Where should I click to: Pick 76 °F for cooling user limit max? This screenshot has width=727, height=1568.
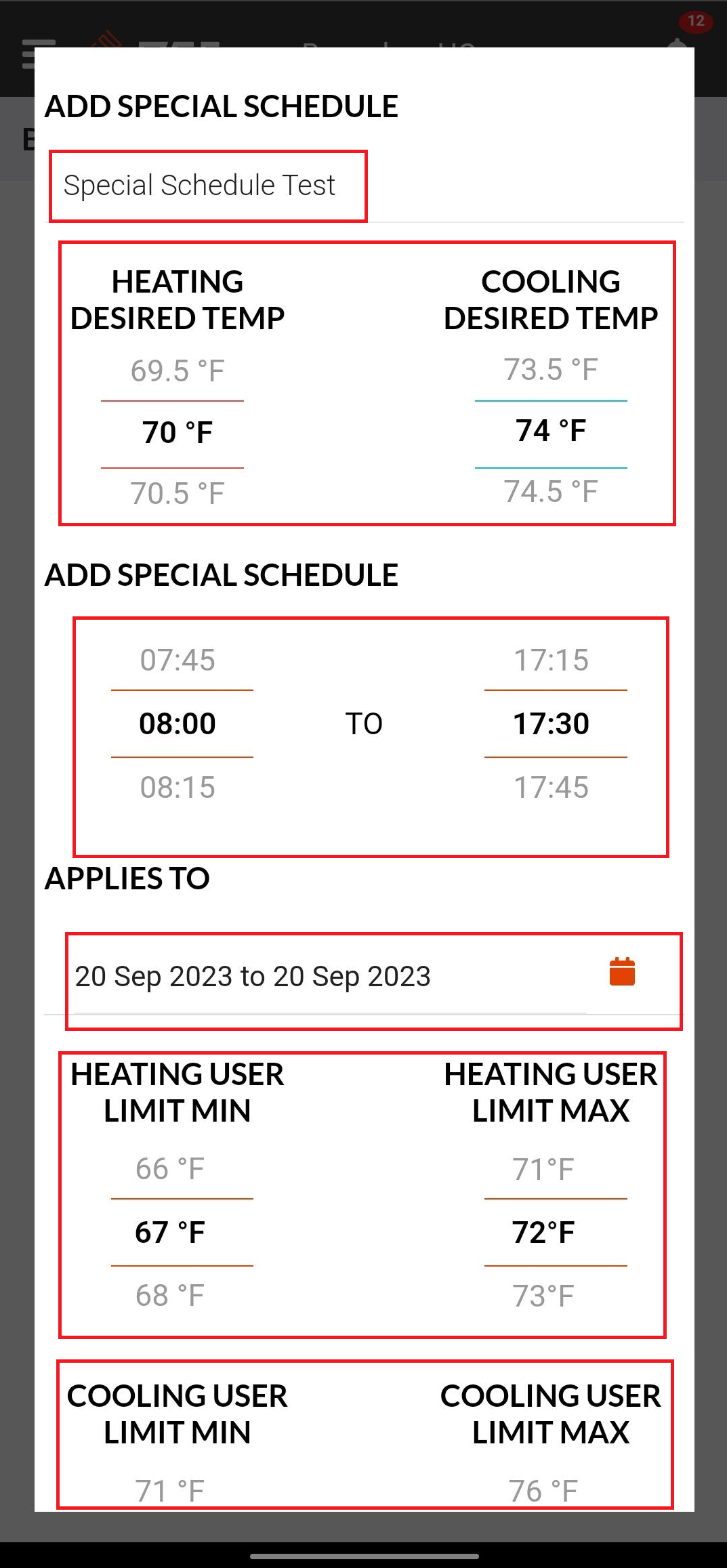click(543, 1490)
